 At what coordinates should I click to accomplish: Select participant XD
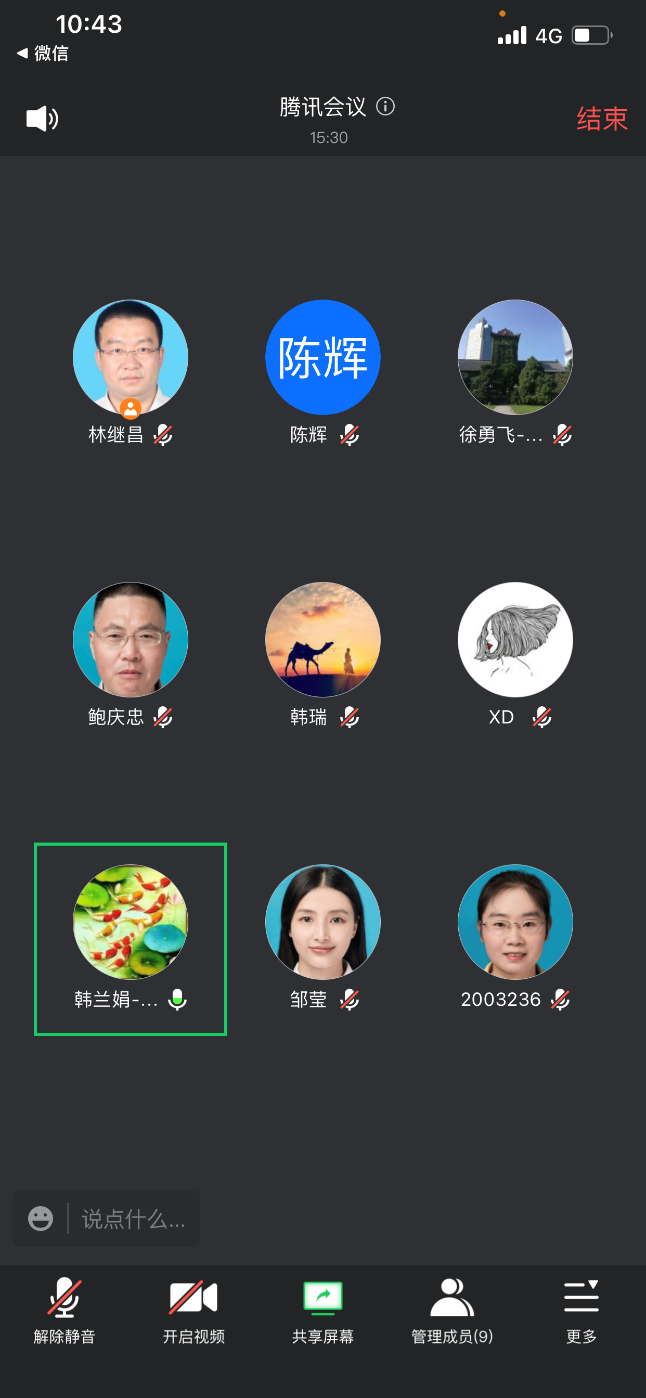tap(515, 640)
